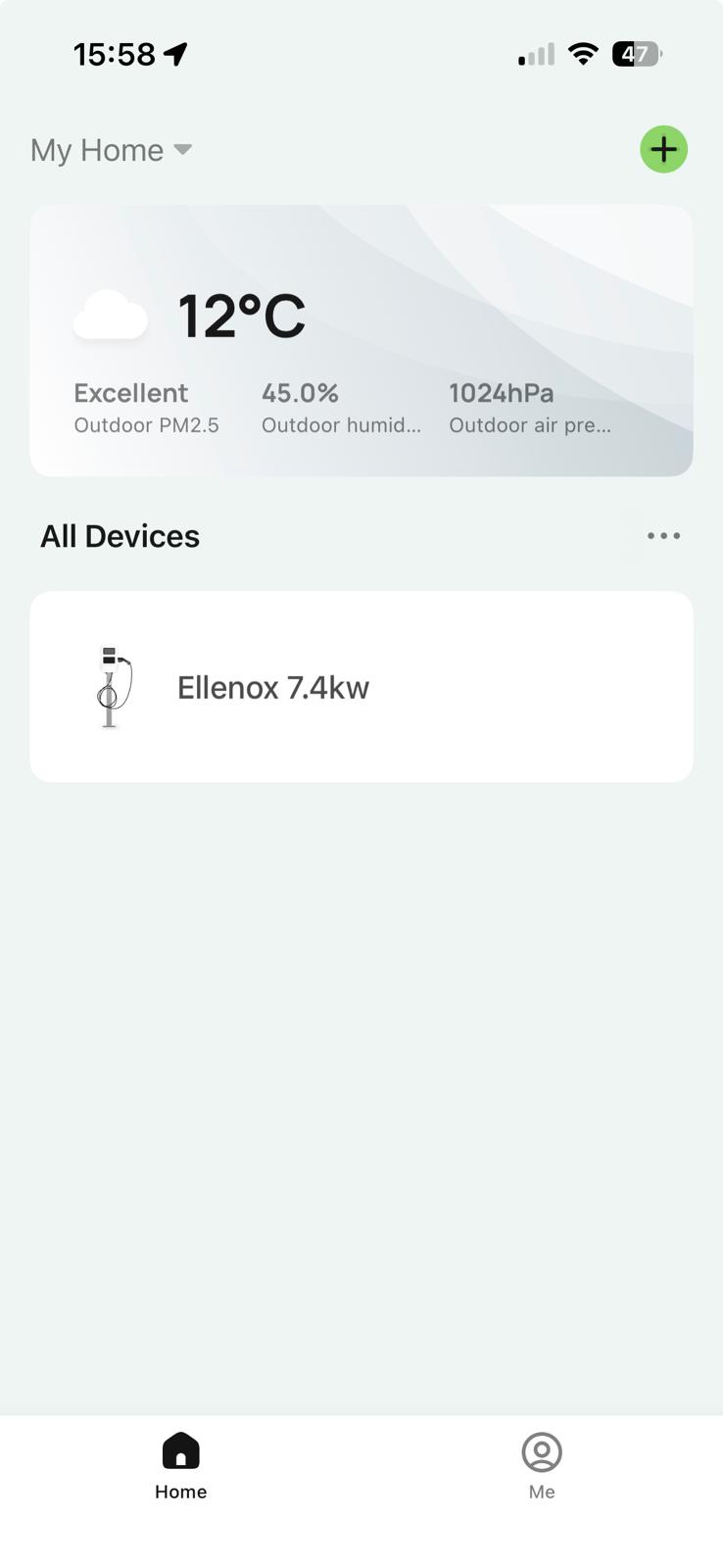723x1568 pixels.
Task: Expand the My Home dropdown
Action: [x=111, y=150]
